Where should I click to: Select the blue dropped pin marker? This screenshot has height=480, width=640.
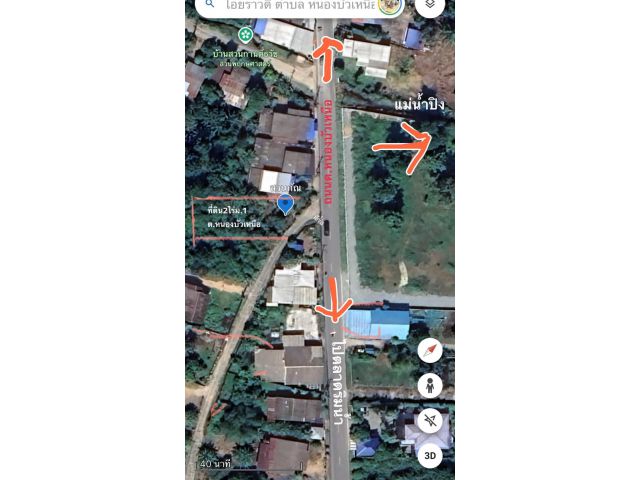click(x=285, y=205)
